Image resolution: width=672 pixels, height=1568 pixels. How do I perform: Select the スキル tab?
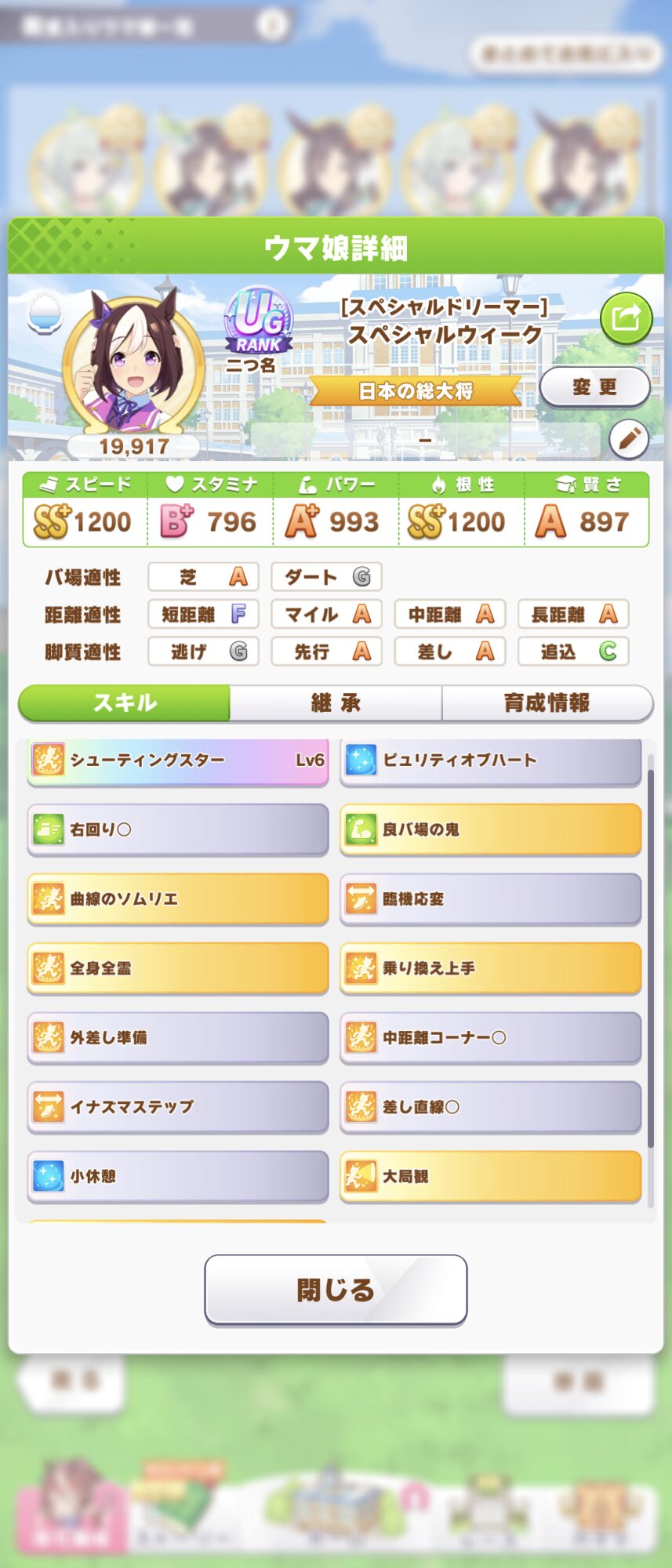125,702
